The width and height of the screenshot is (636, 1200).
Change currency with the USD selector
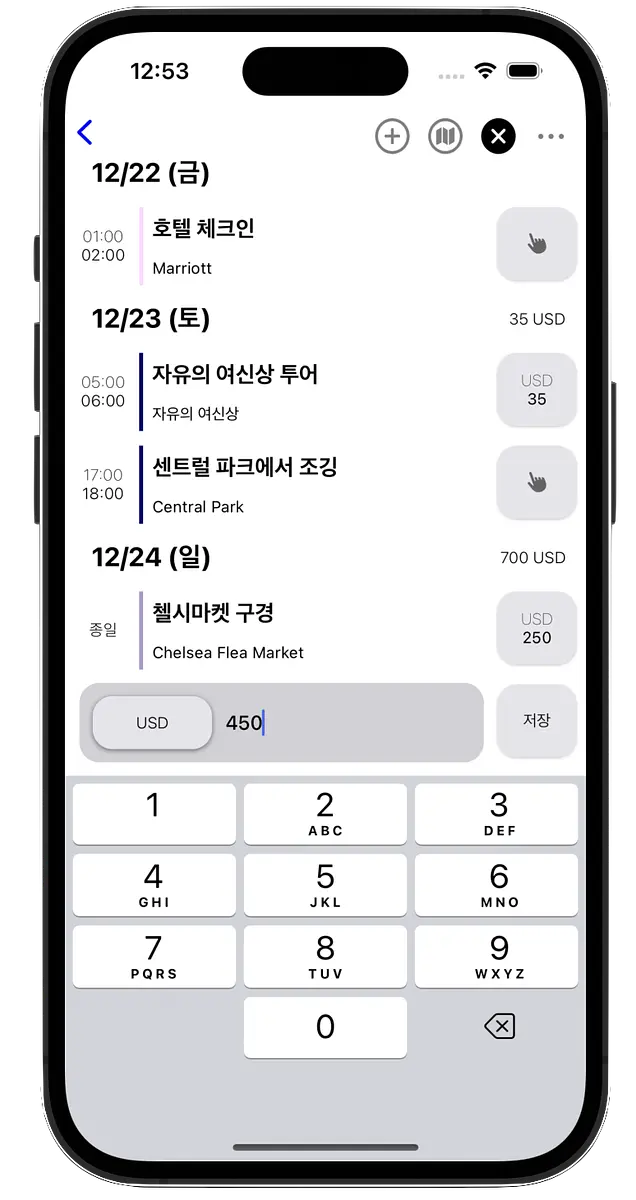[x=152, y=723]
